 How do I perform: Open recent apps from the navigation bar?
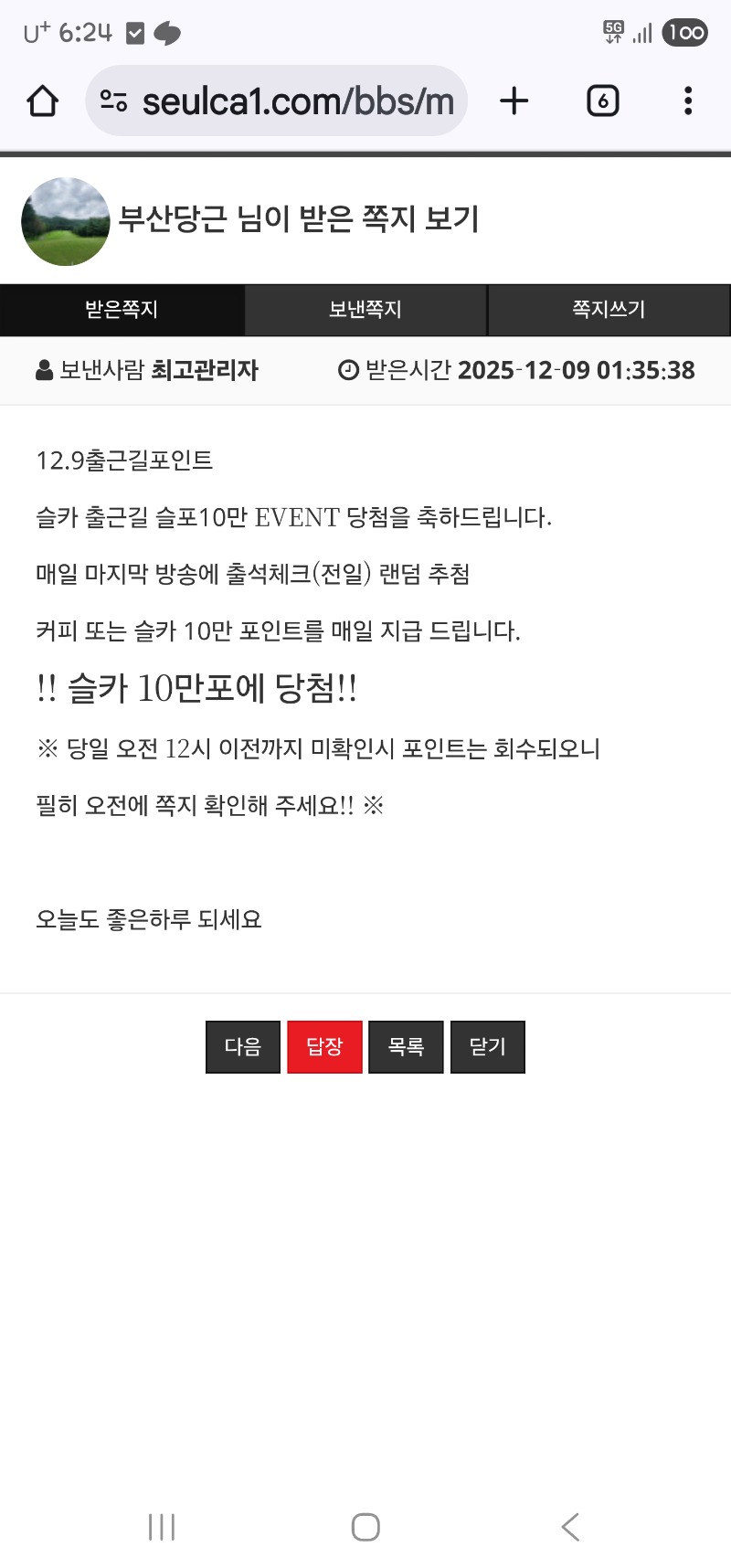point(162,1527)
